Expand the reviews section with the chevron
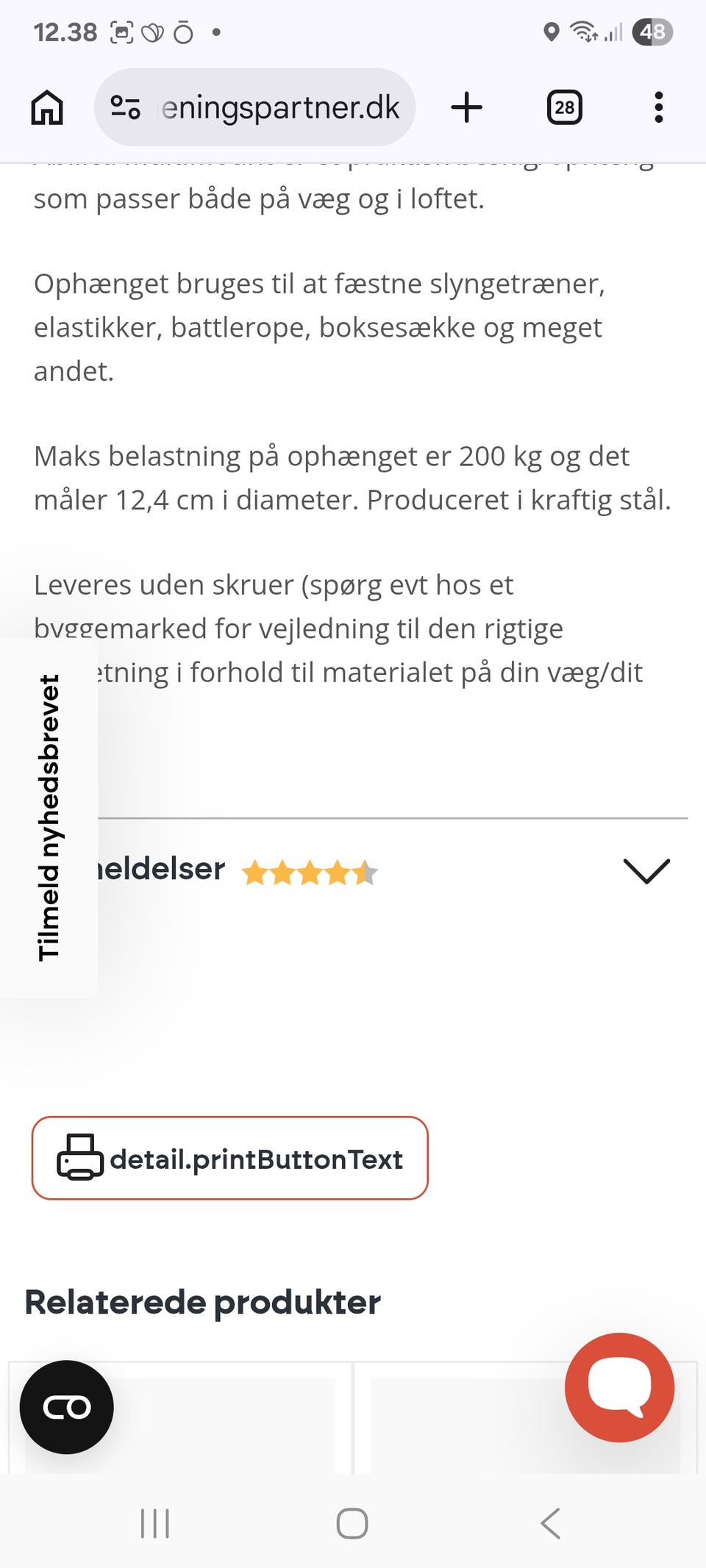The height and width of the screenshot is (1568, 706). click(x=646, y=871)
